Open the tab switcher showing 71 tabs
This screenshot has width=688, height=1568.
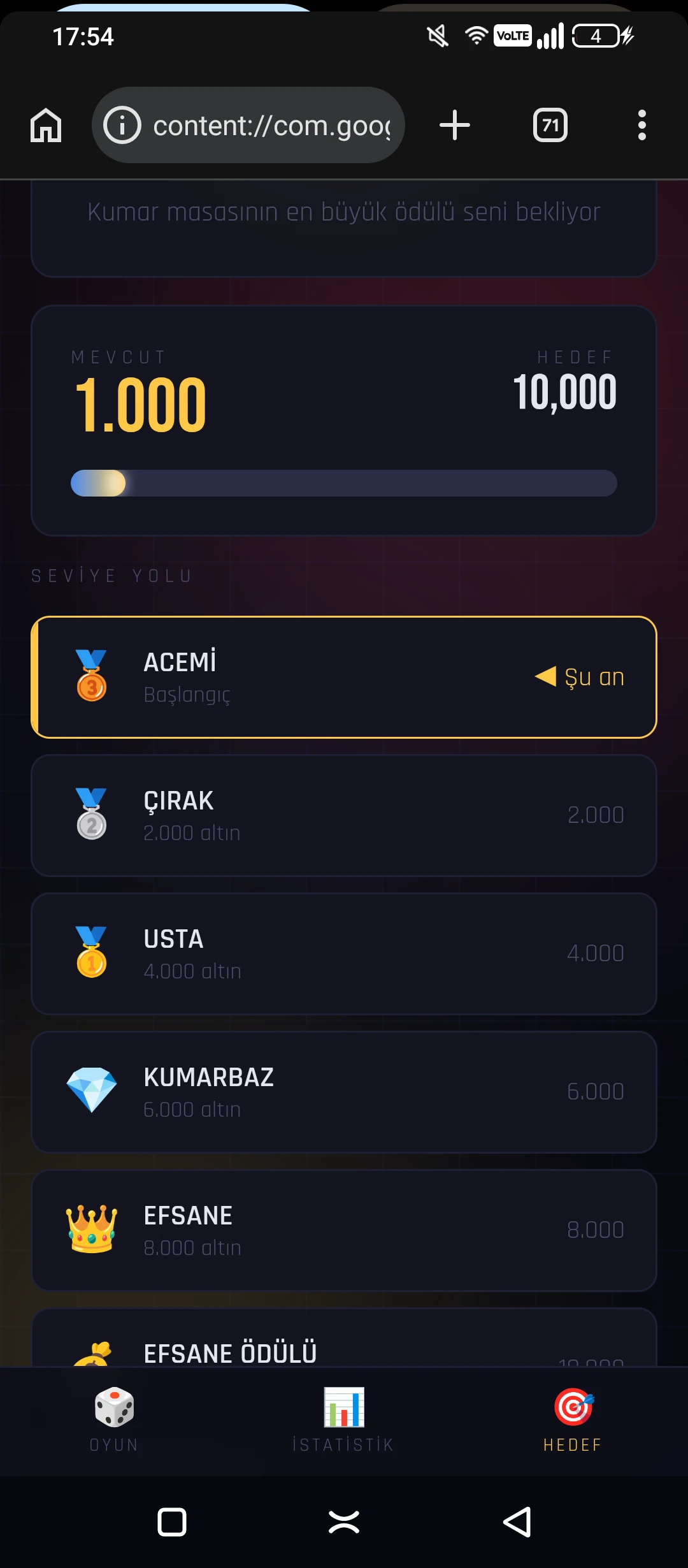pyautogui.click(x=550, y=125)
